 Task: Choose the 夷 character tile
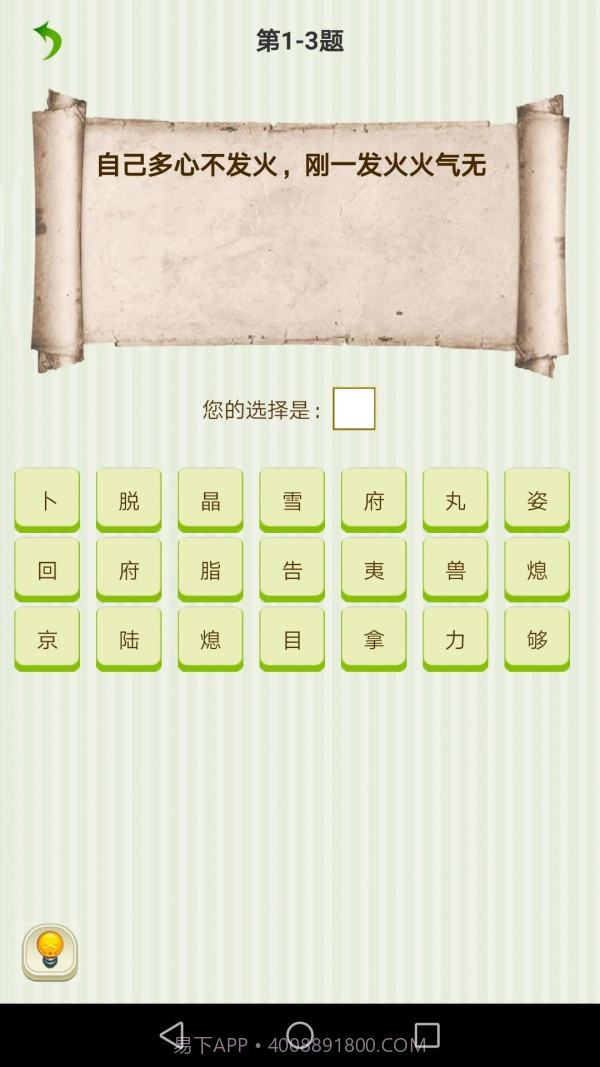point(374,569)
